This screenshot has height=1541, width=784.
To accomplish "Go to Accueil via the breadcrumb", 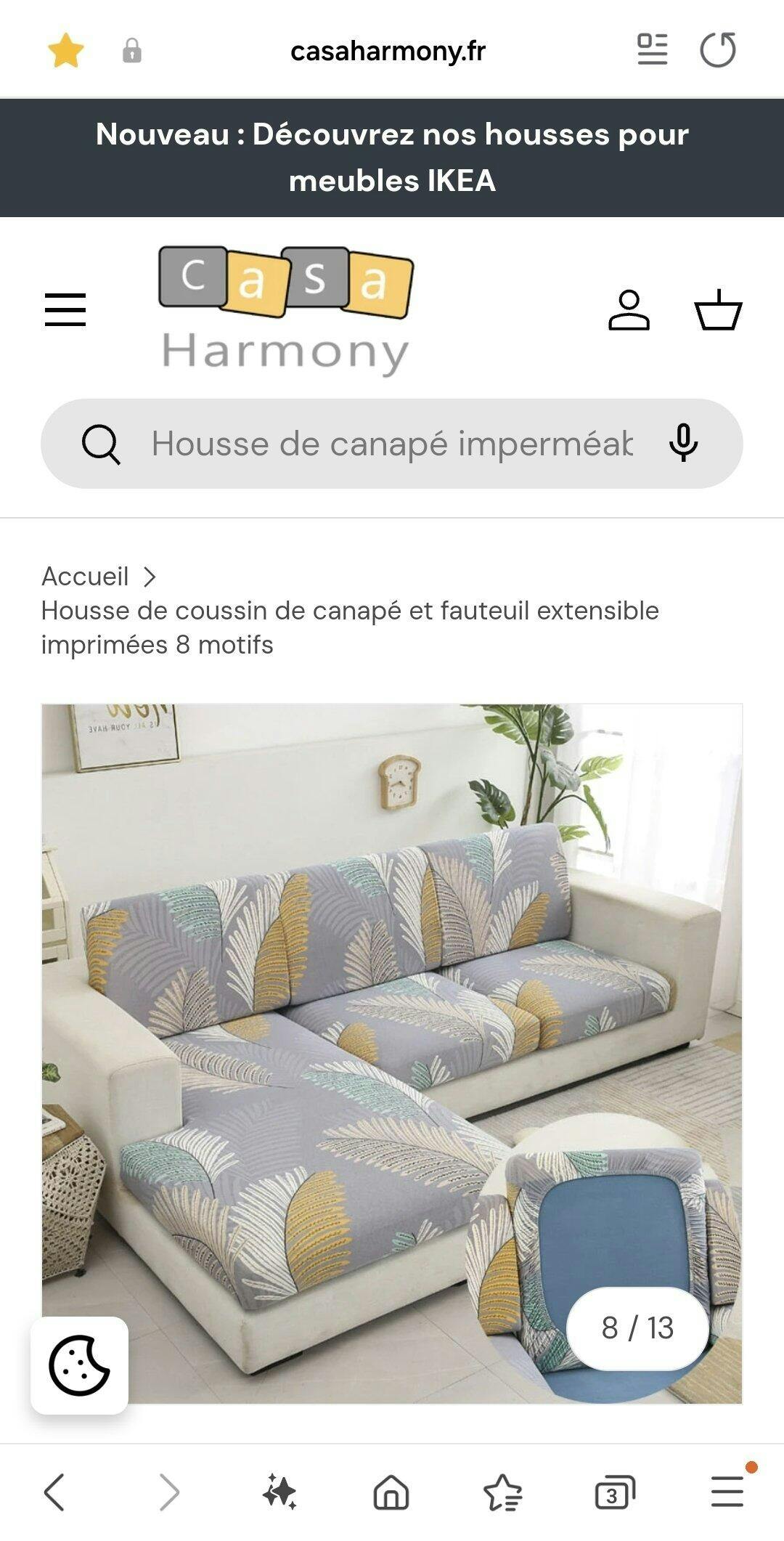I will [x=85, y=577].
